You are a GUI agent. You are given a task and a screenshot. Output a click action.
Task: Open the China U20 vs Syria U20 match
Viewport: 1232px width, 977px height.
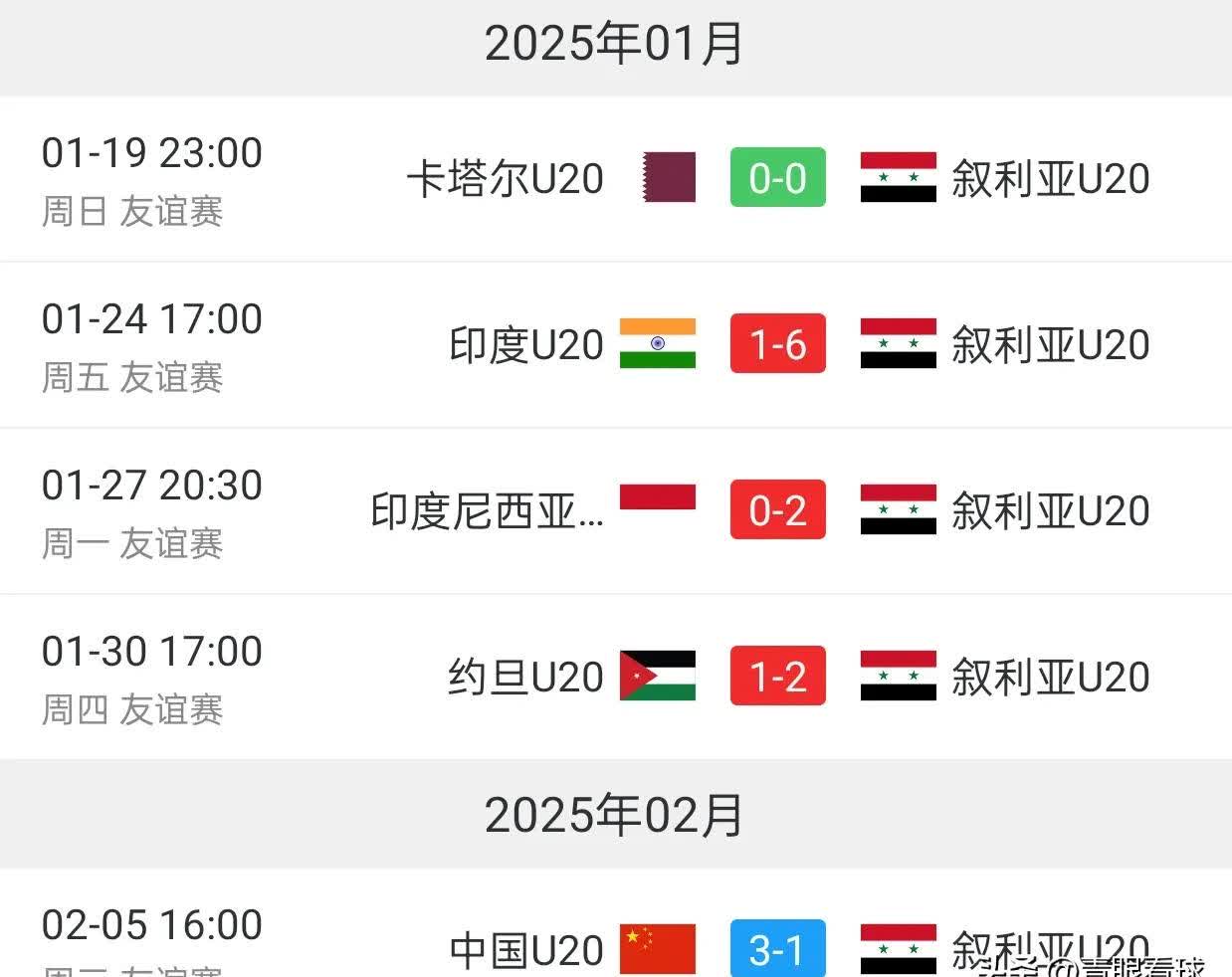coord(777,948)
